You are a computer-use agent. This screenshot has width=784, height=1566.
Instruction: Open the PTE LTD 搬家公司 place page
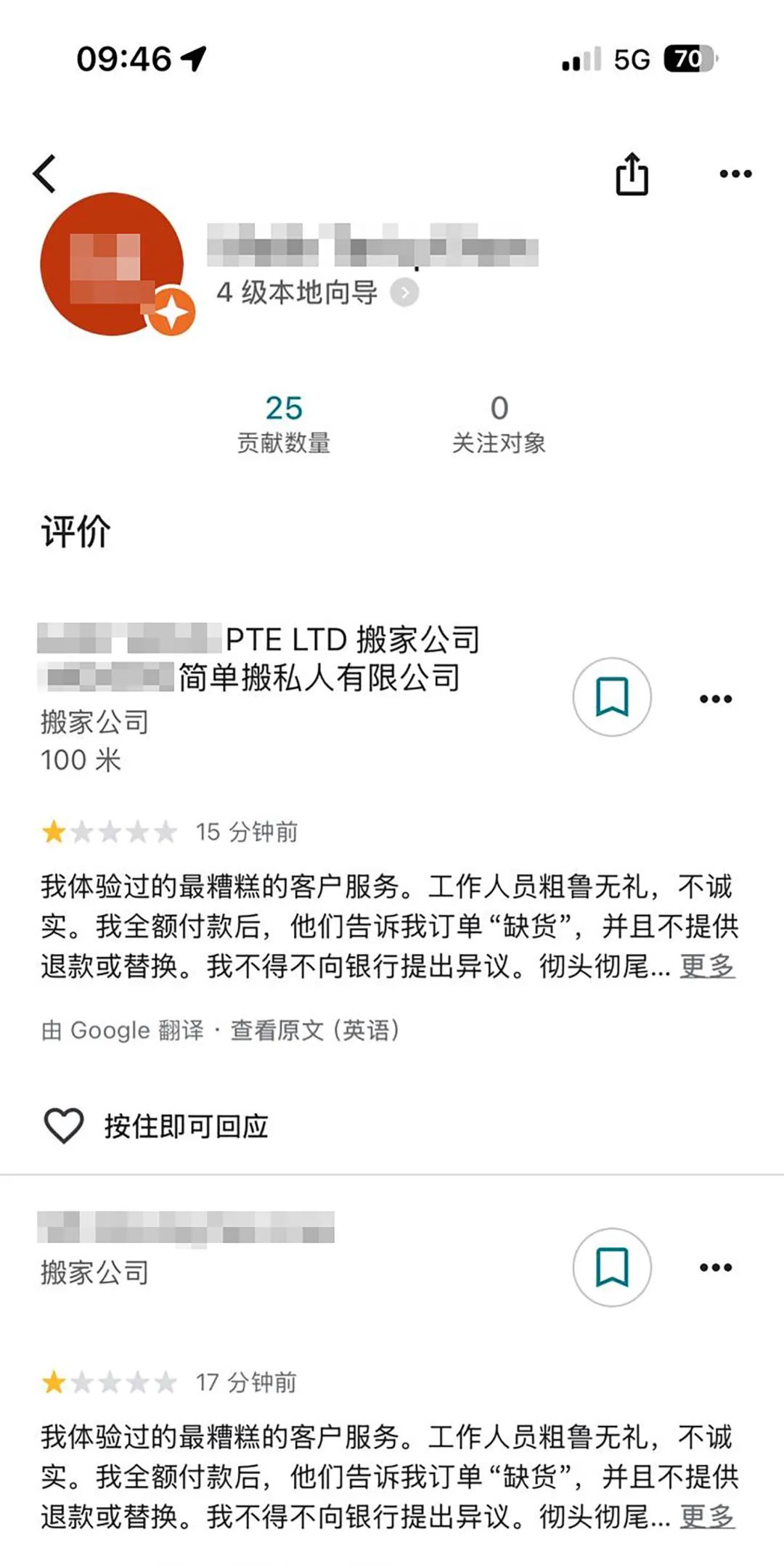pos(352,641)
